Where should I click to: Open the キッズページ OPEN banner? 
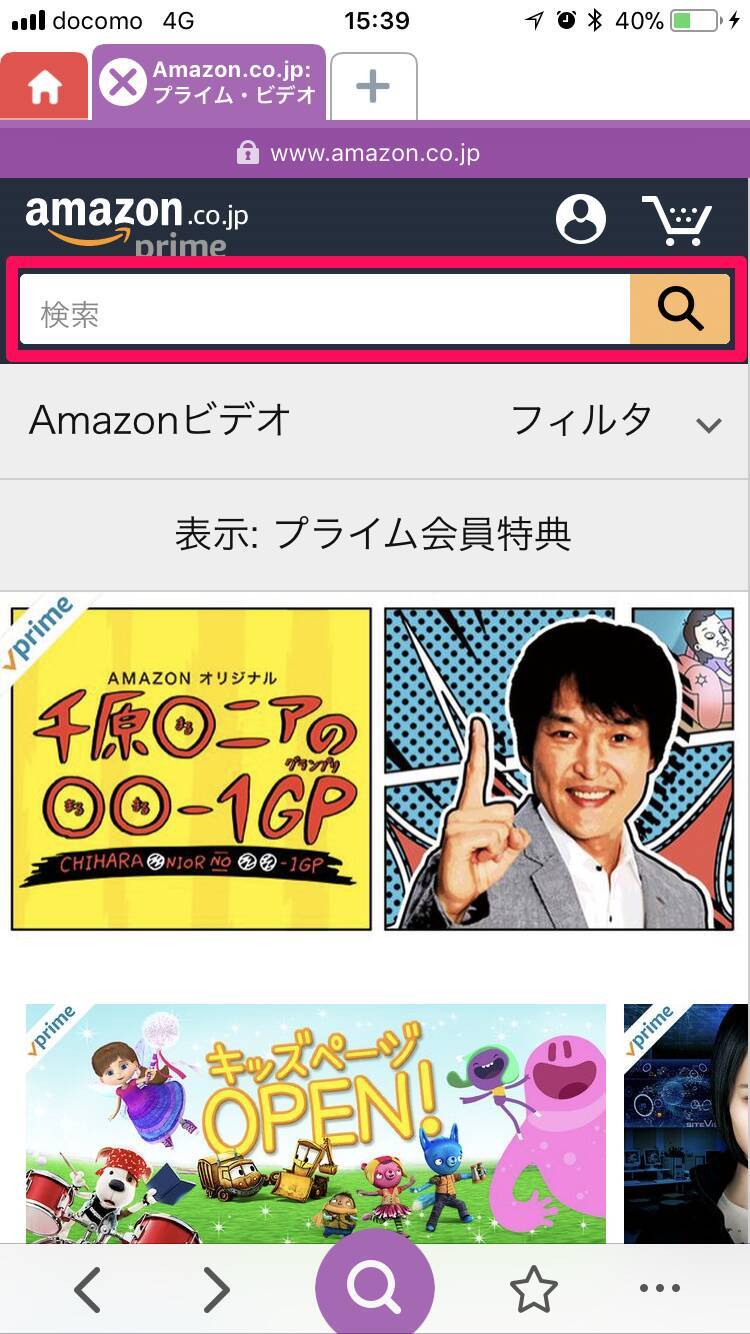(316, 1122)
